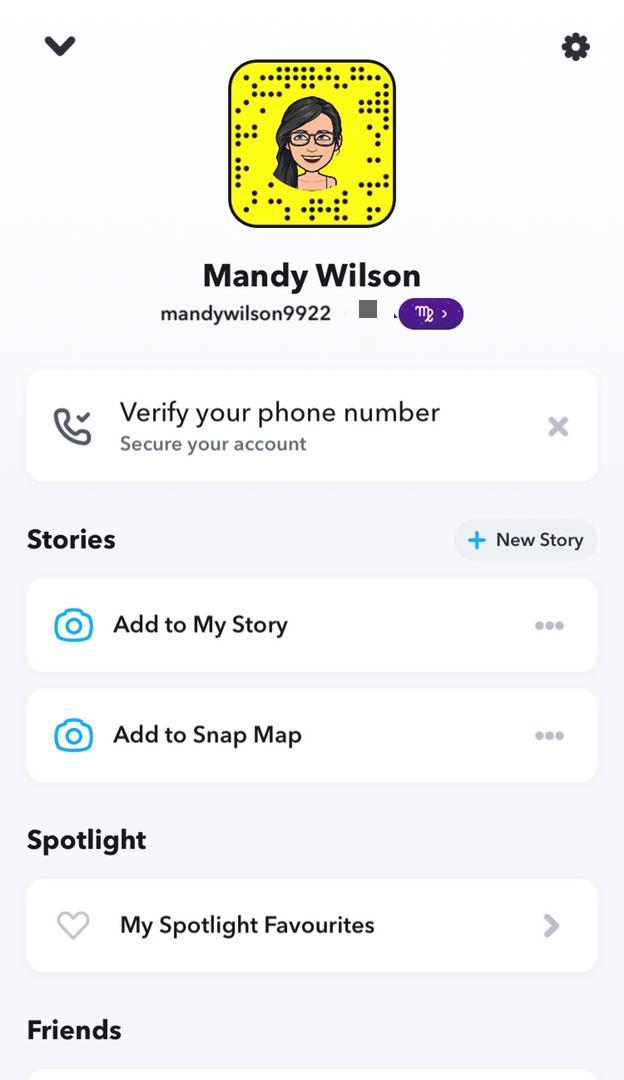Open the Snapcode with Bitmoji avatar
Image resolution: width=624 pixels, height=1080 pixels.
pos(312,144)
